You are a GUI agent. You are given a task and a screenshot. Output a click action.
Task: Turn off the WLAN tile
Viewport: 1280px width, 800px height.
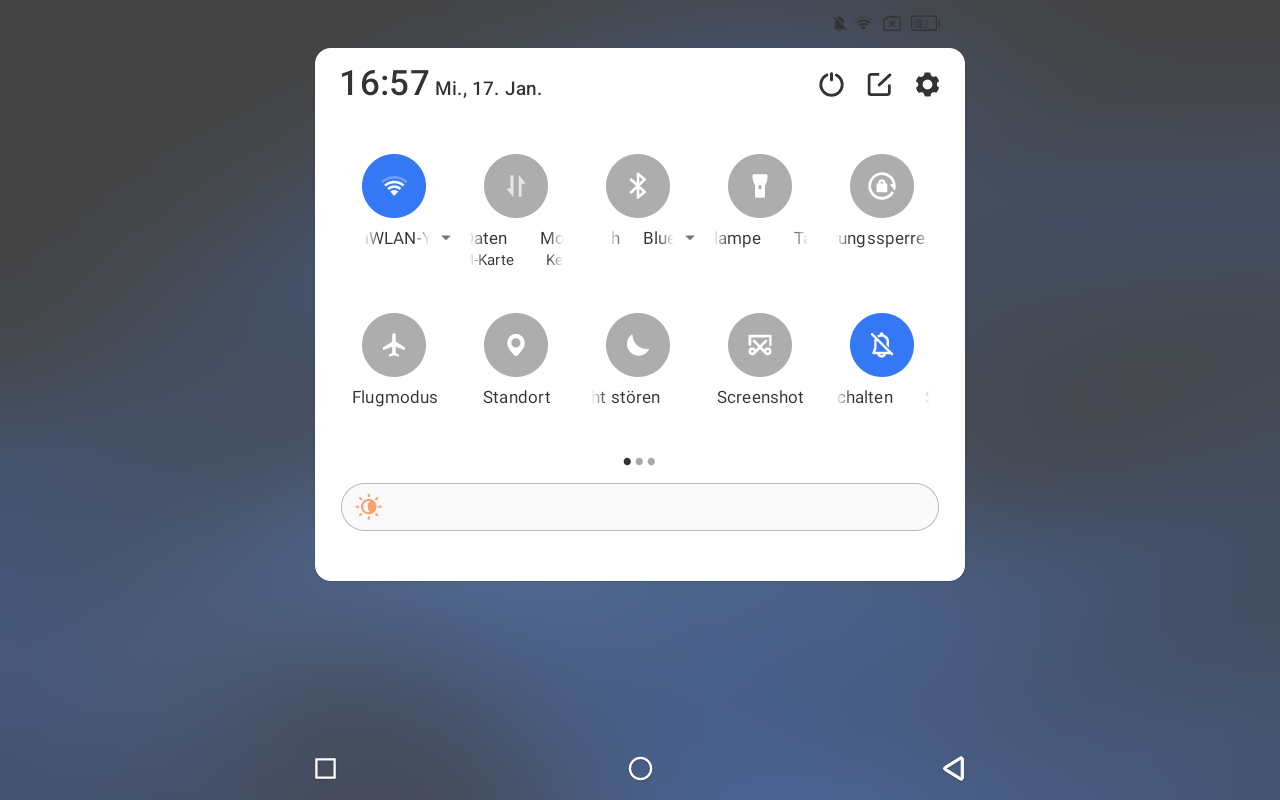click(x=394, y=186)
